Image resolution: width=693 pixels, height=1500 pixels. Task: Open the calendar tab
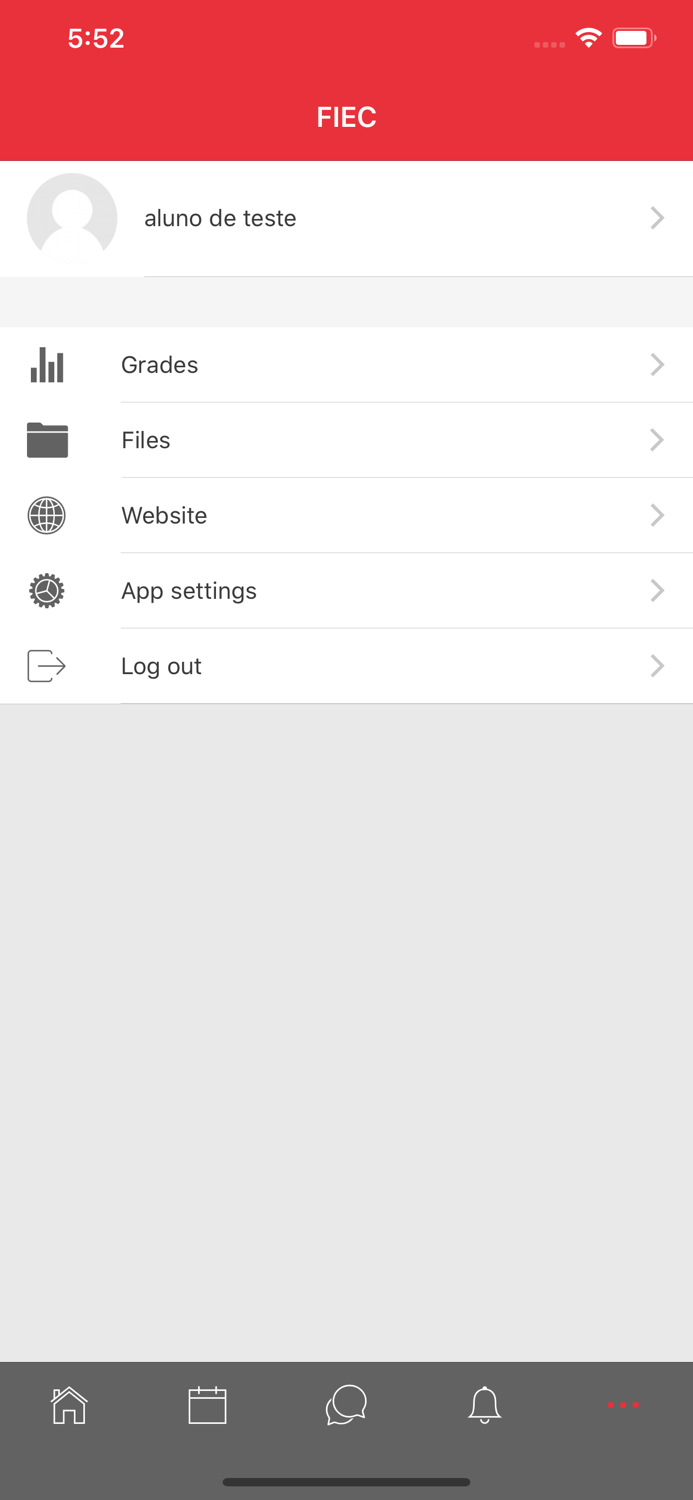tap(207, 1405)
